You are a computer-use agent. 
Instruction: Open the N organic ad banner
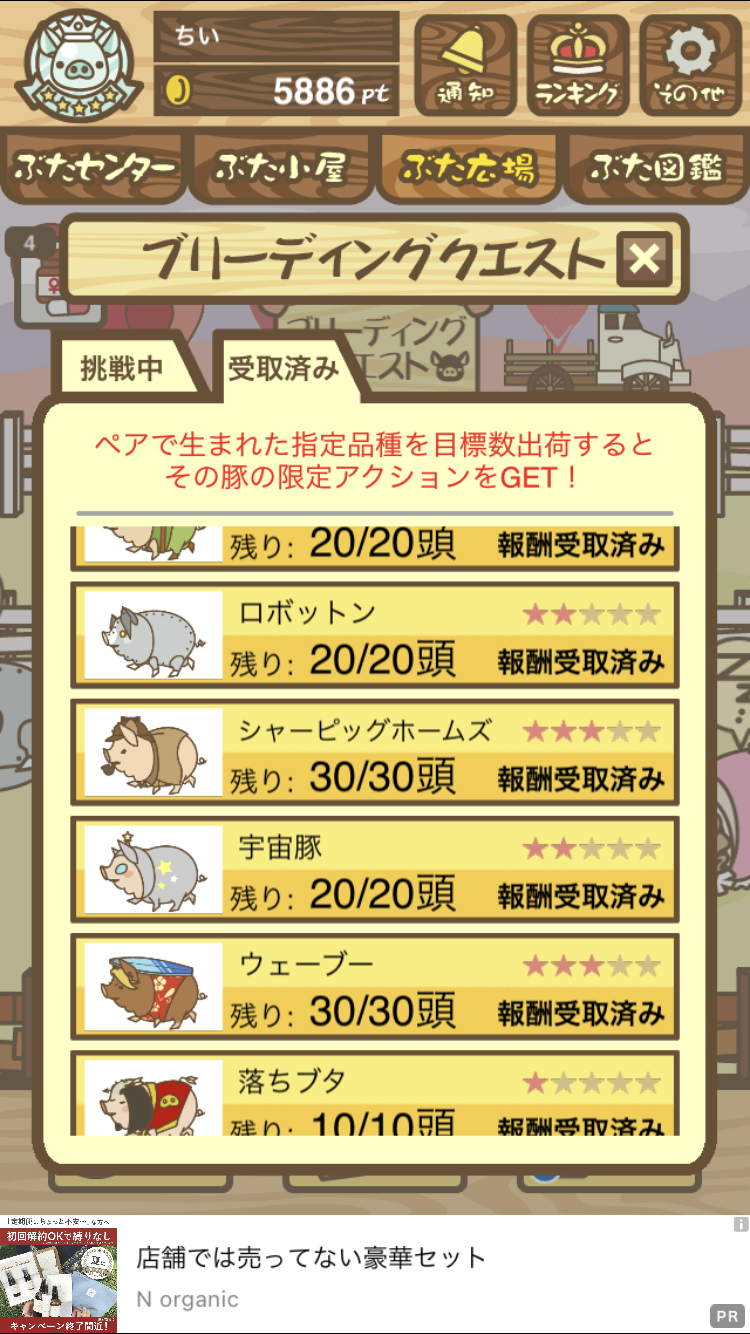[x=375, y=1275]
